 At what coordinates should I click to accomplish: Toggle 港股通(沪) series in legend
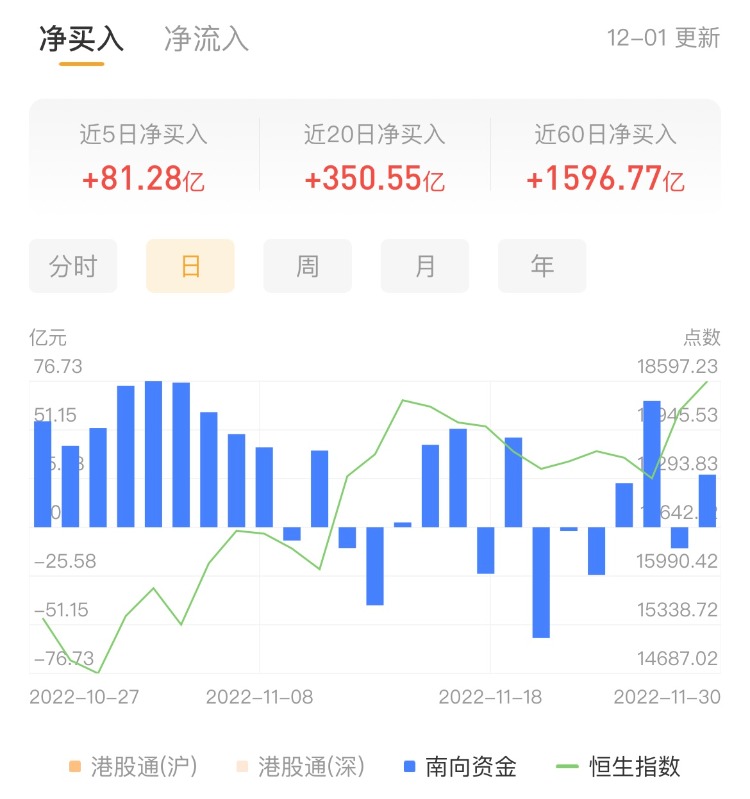point(133,767)
